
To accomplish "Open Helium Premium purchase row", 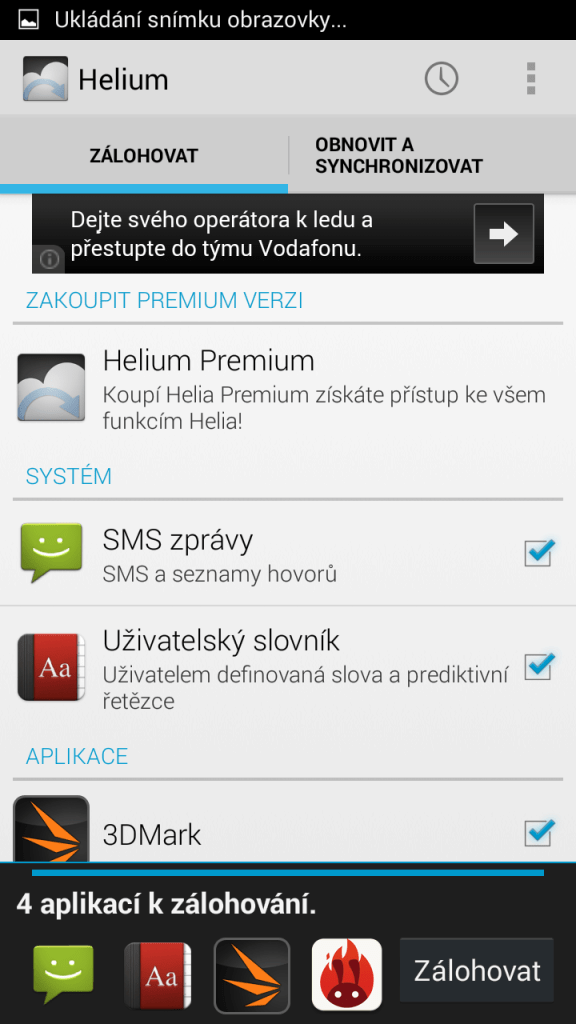I will tap(288, 390).
